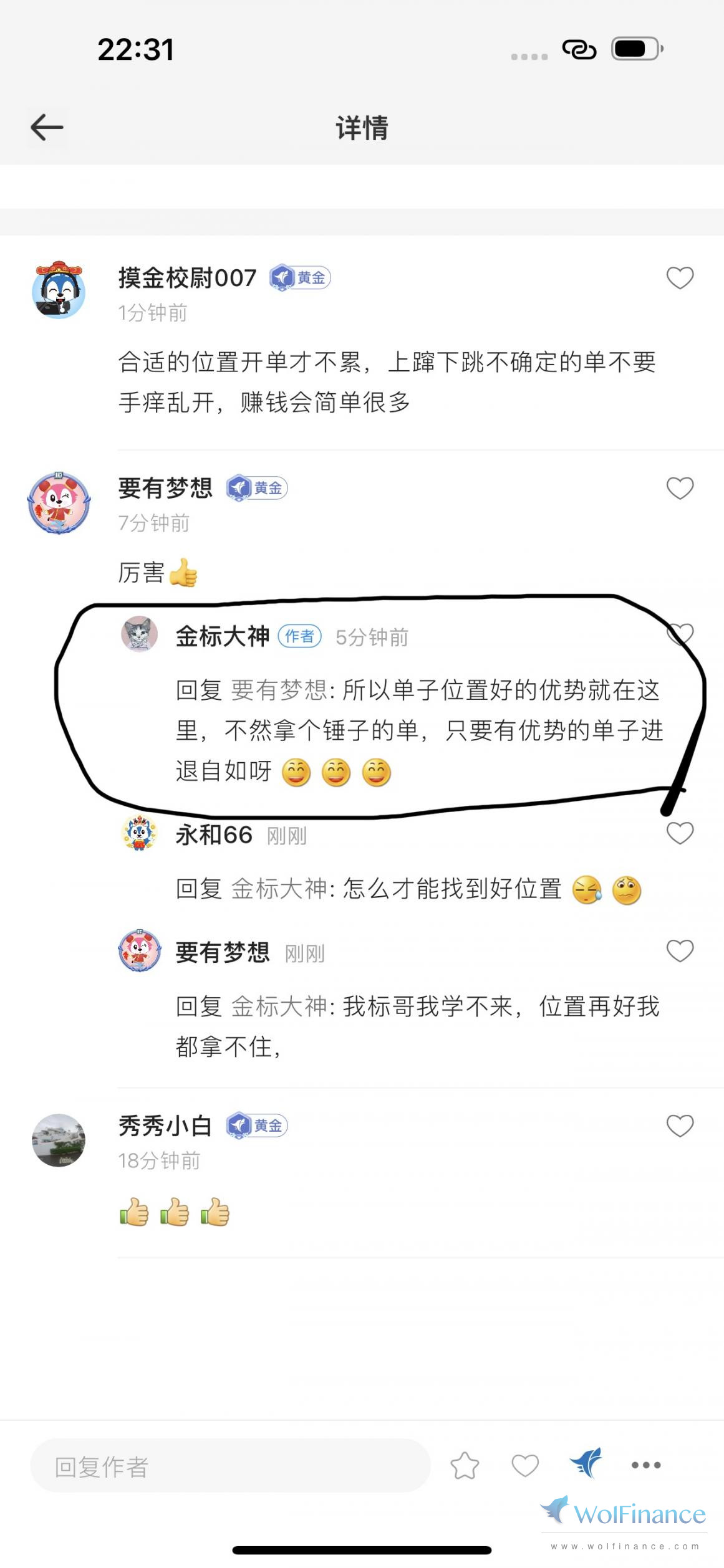Favorite this post with the star

[465, 1466]
